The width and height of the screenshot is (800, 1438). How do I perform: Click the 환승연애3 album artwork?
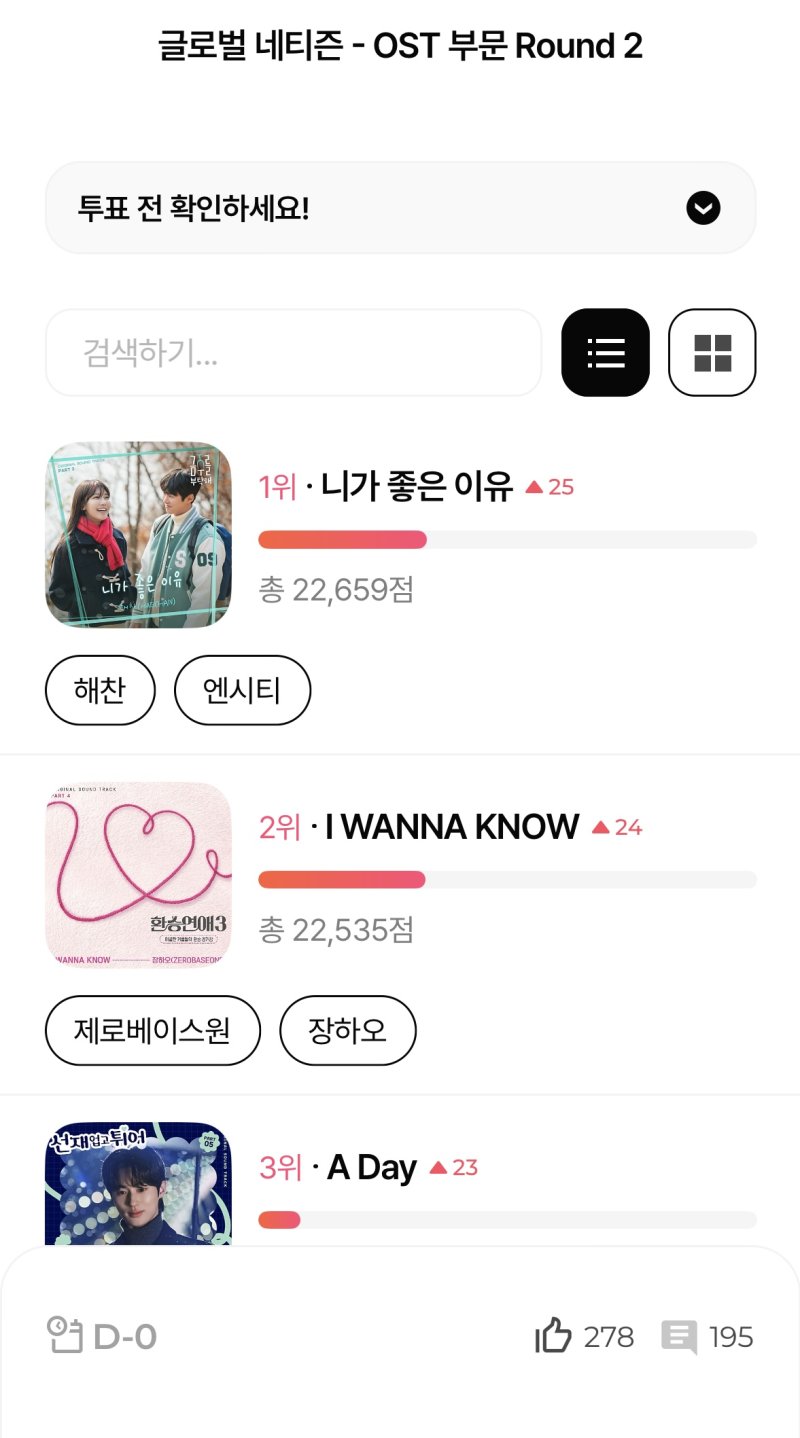[x=138, y=873]
